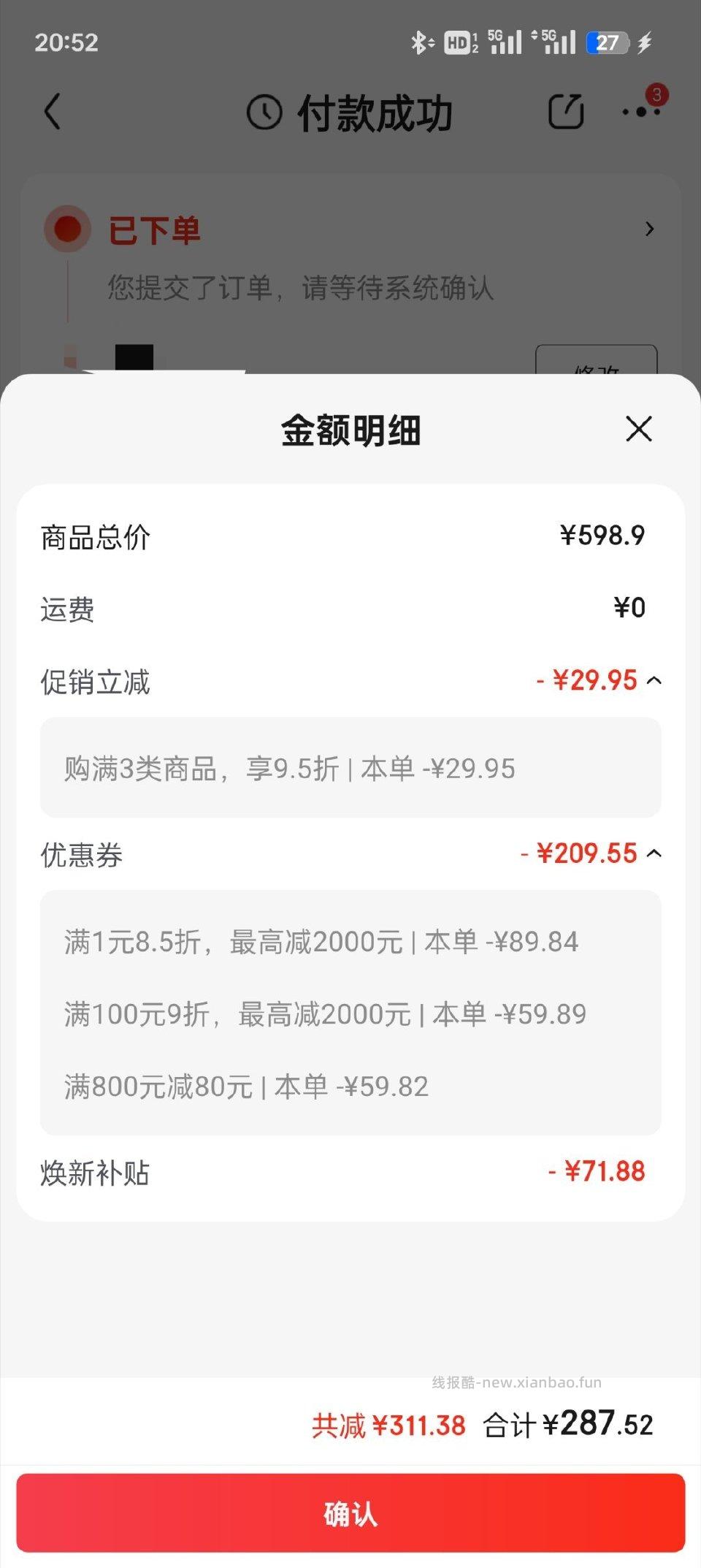Tap the back arrow at top left
The height and width of the screenshot is (1568, 701).
50,112
